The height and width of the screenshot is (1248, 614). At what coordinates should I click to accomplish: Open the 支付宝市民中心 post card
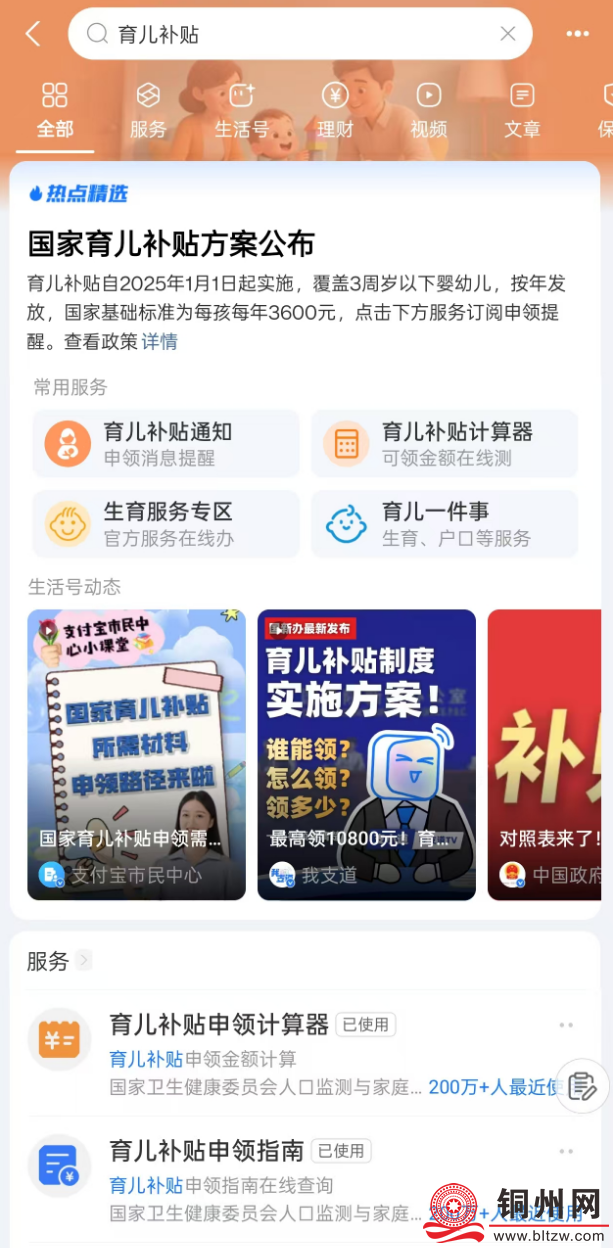[x=136, y=754]
